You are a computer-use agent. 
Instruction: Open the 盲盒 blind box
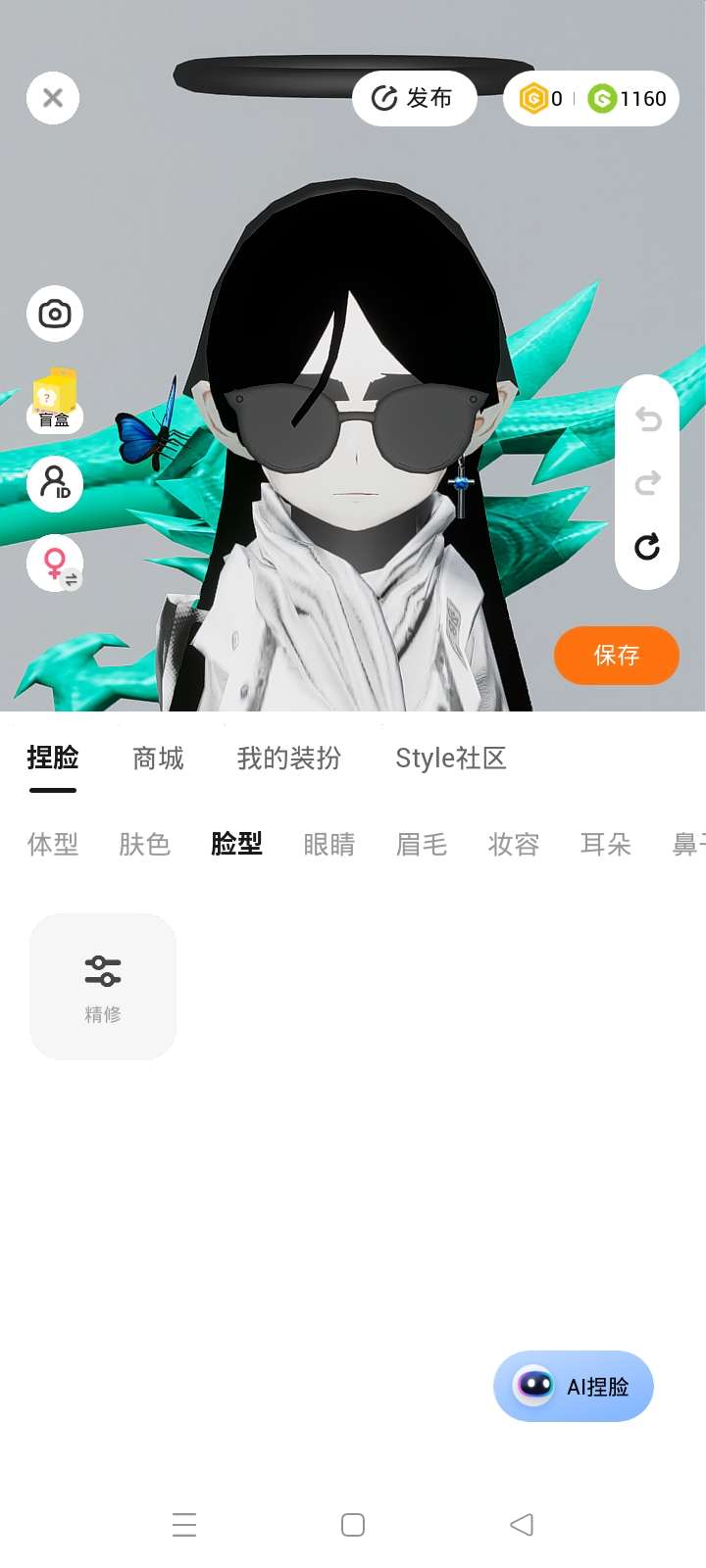(55, 401)
